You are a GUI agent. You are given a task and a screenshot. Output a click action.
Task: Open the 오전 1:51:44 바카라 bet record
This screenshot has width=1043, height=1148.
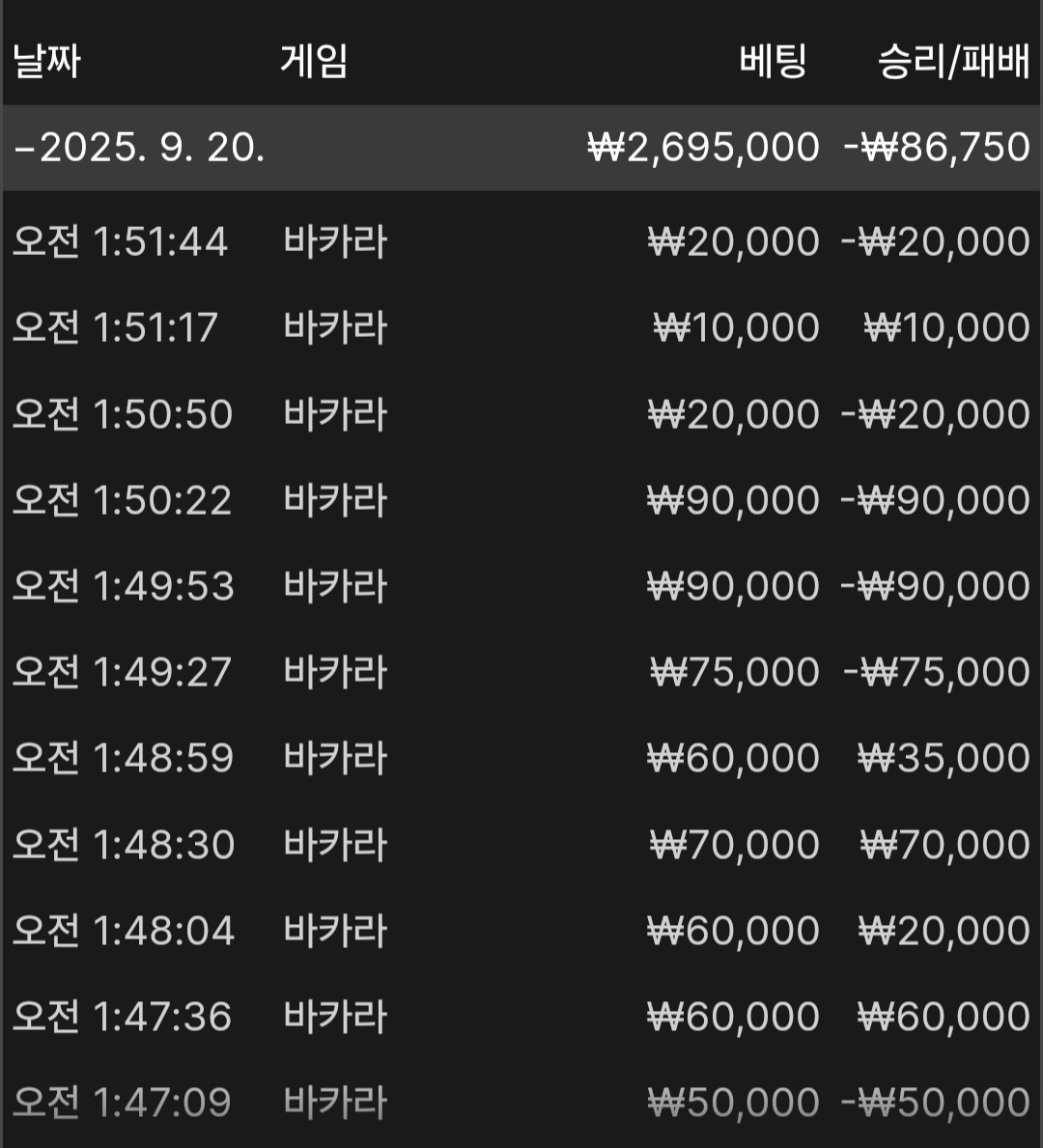click(x=521, y=241)
